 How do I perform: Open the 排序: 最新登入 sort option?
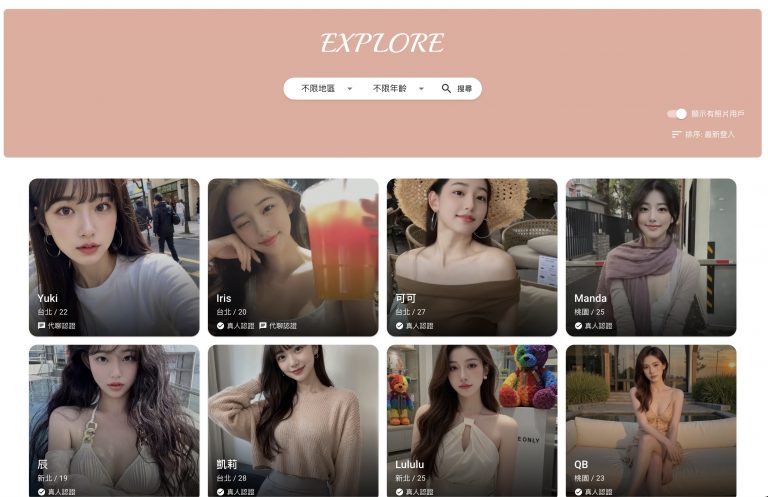pos(703,134)
